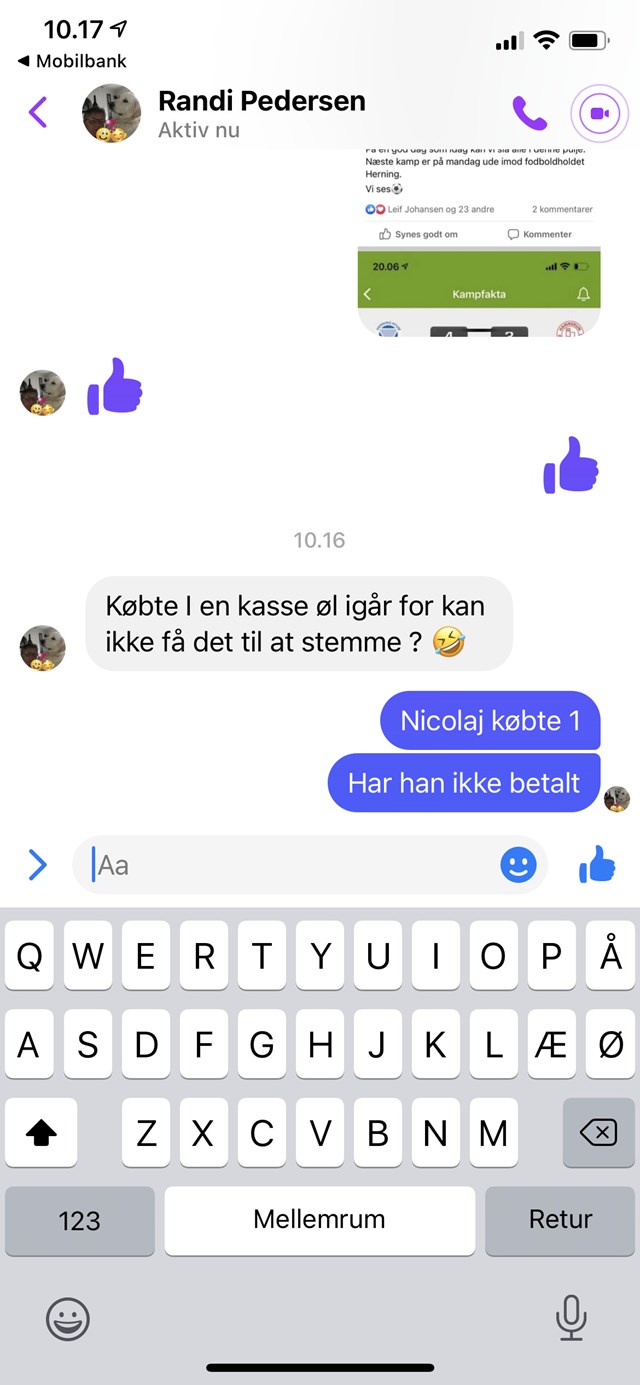Switch the keyboard to 123 numbers
Viewport: 640px width, 1385px height.
(x=79, y=1220)
